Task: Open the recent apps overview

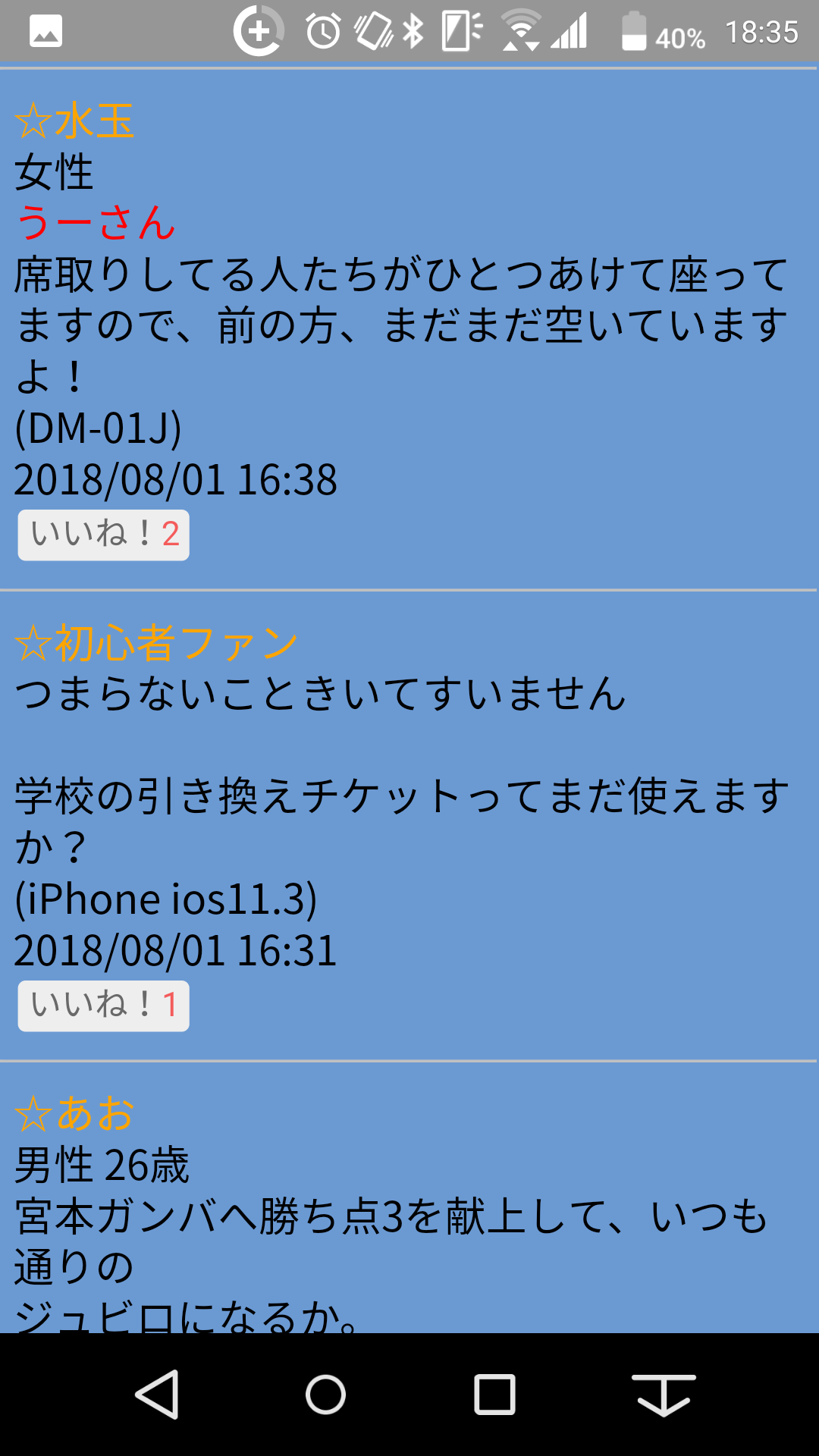Action: pos(494,1394)
